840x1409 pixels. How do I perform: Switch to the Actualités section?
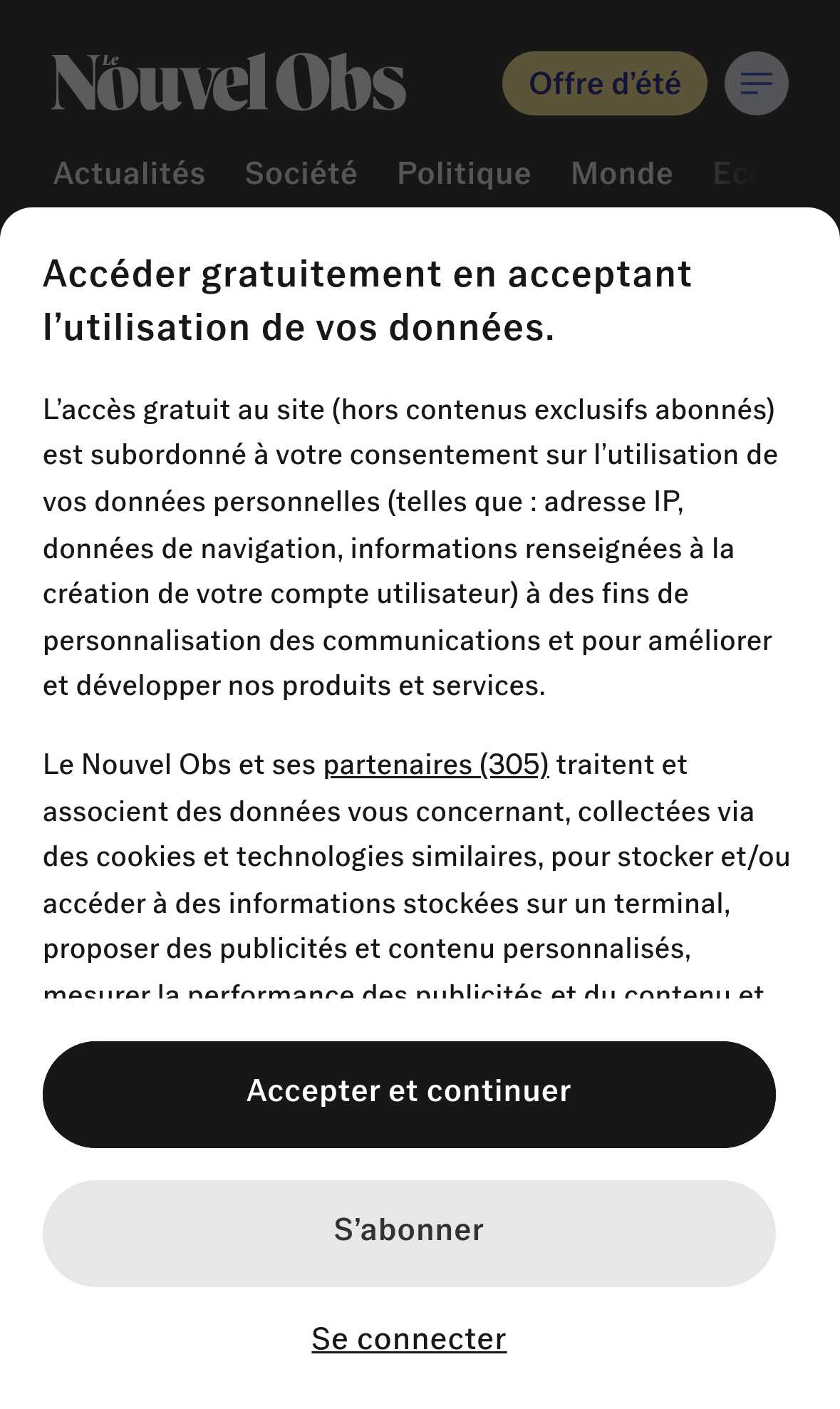(130, 173)
